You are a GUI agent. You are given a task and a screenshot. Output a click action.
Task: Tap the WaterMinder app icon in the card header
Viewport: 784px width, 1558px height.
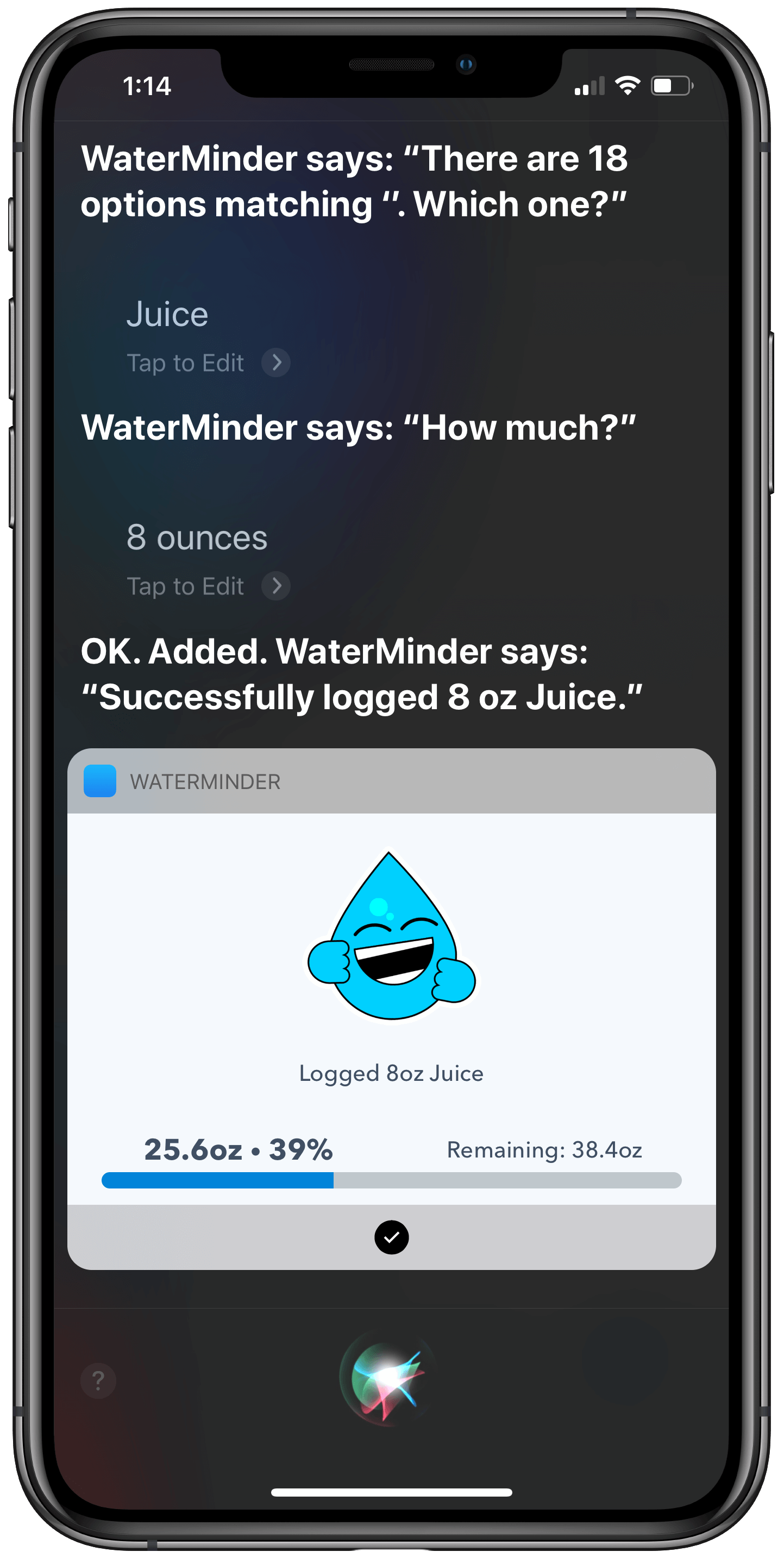pyautogui.click(x=100, y=781)
